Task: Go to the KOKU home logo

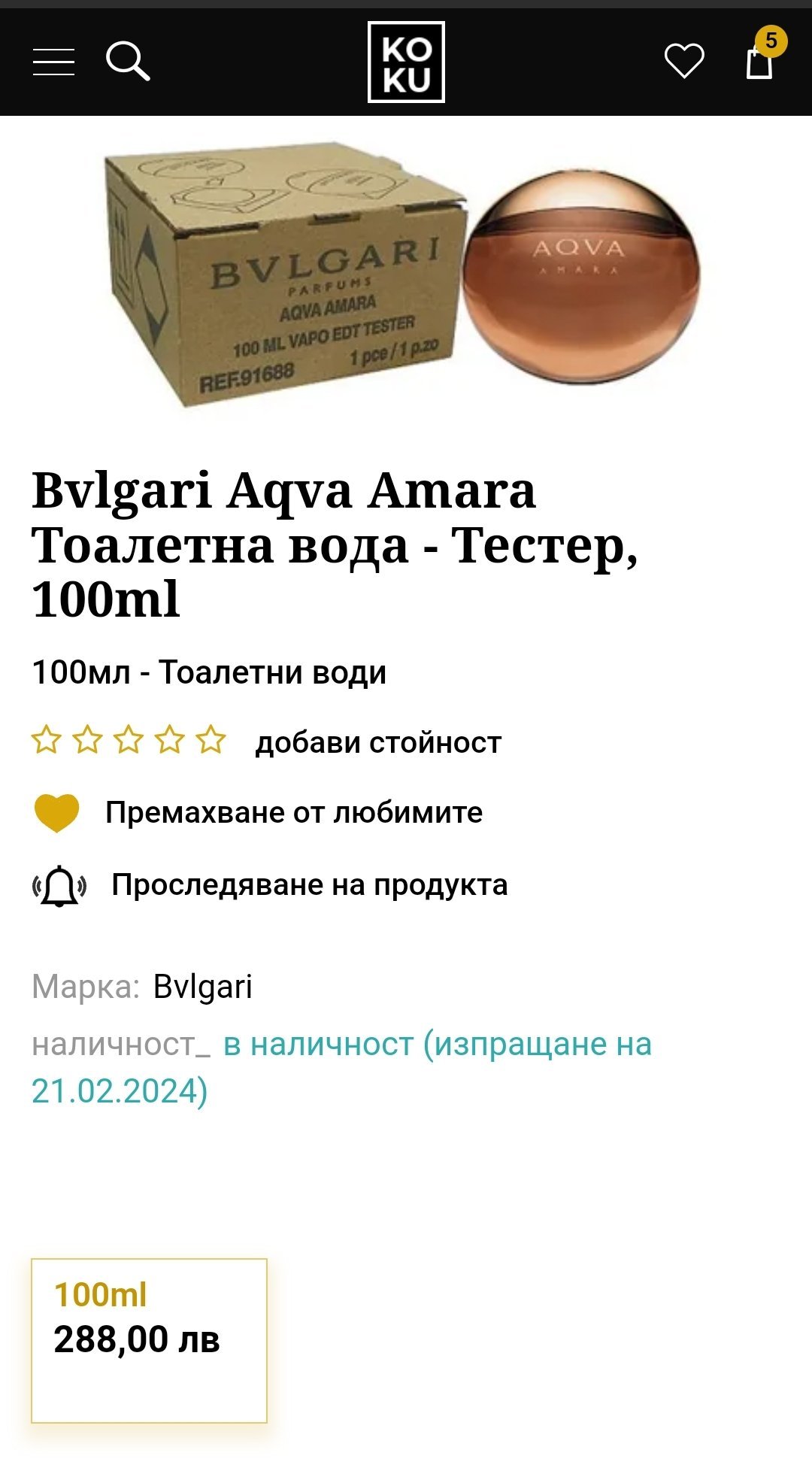Action: pyautogui.click(x=406, y=62)
